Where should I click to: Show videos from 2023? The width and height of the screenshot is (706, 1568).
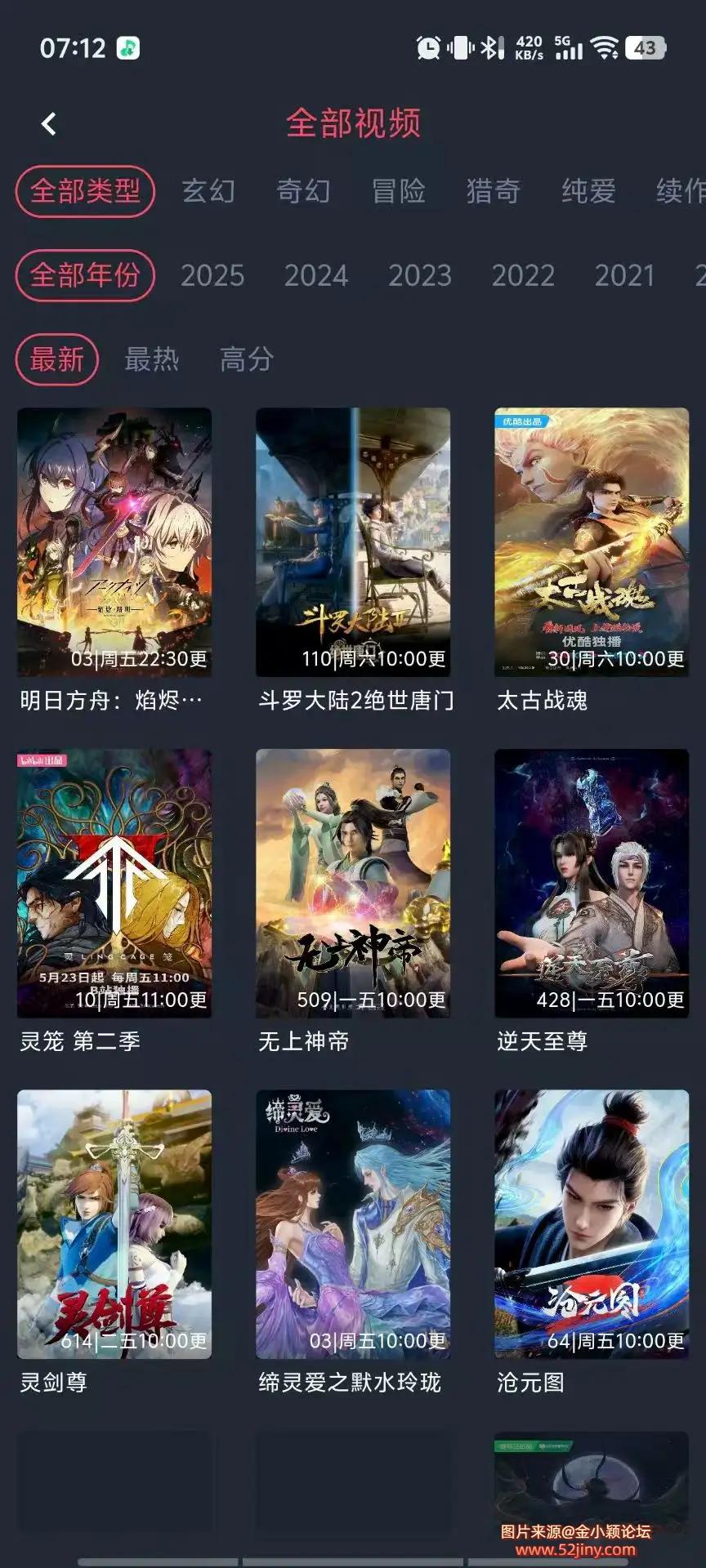click(x=420, y=276)
